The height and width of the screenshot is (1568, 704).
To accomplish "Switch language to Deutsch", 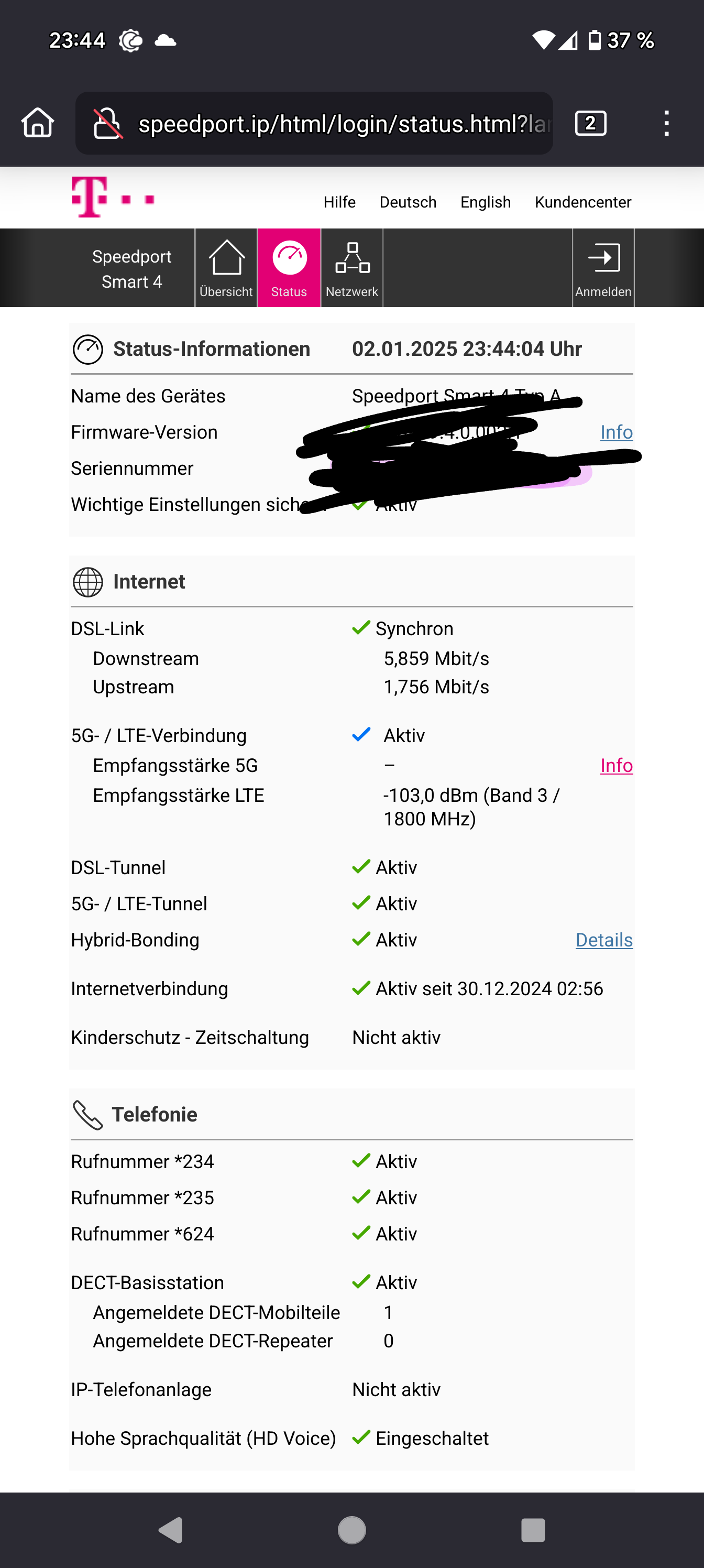I will (408, 202).
